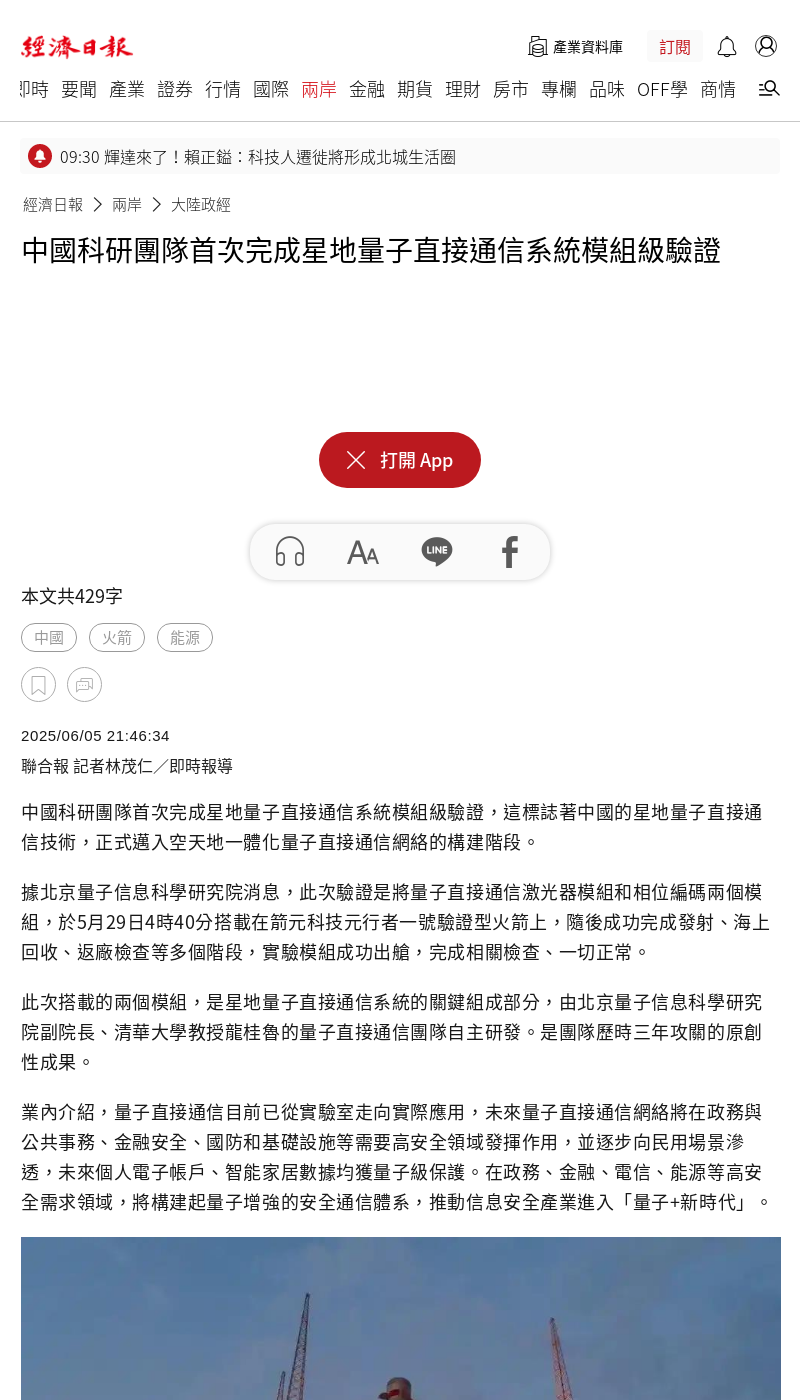The height and width of the screenshot is (1400, 800).
Task: Go to the 金融 section
Action: [367, 89]
